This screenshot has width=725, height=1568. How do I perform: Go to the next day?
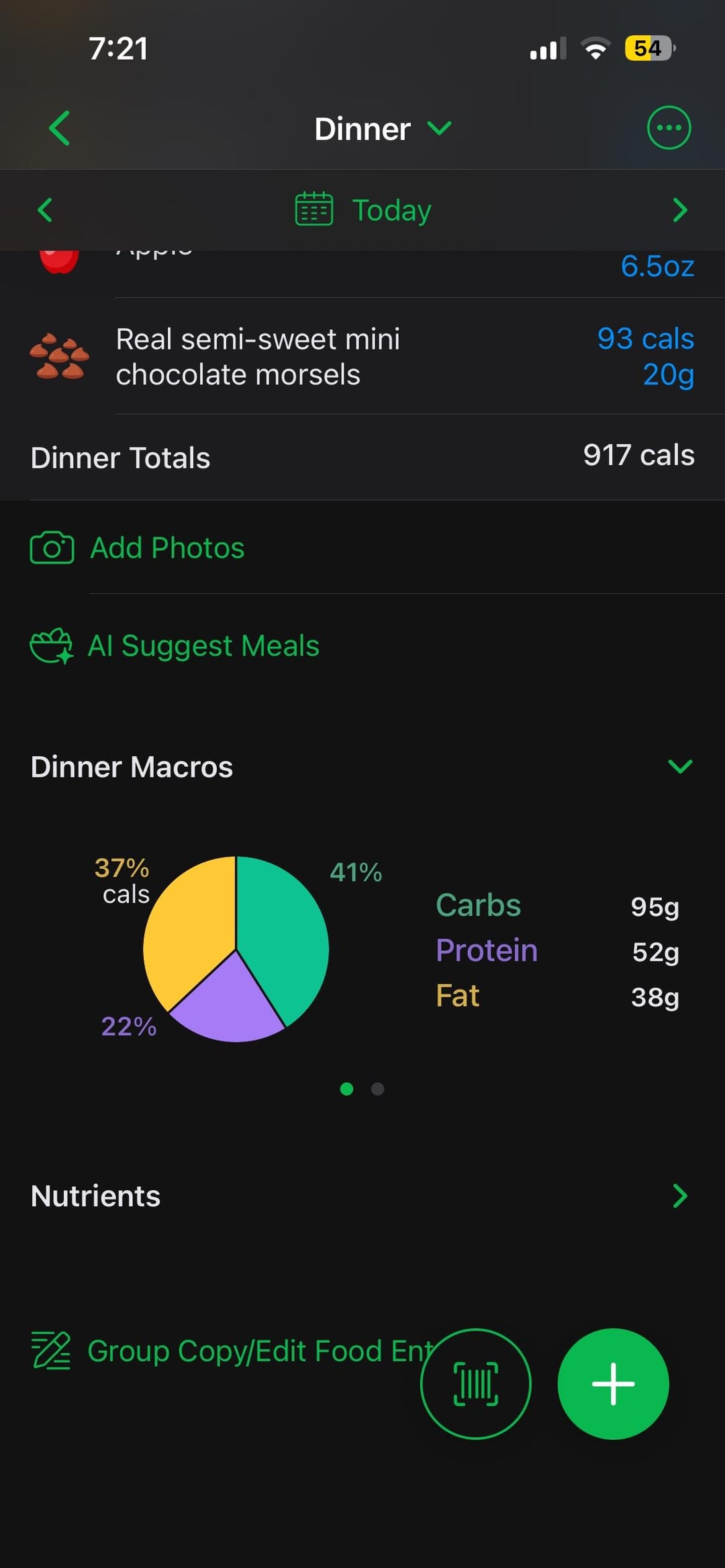679,210
